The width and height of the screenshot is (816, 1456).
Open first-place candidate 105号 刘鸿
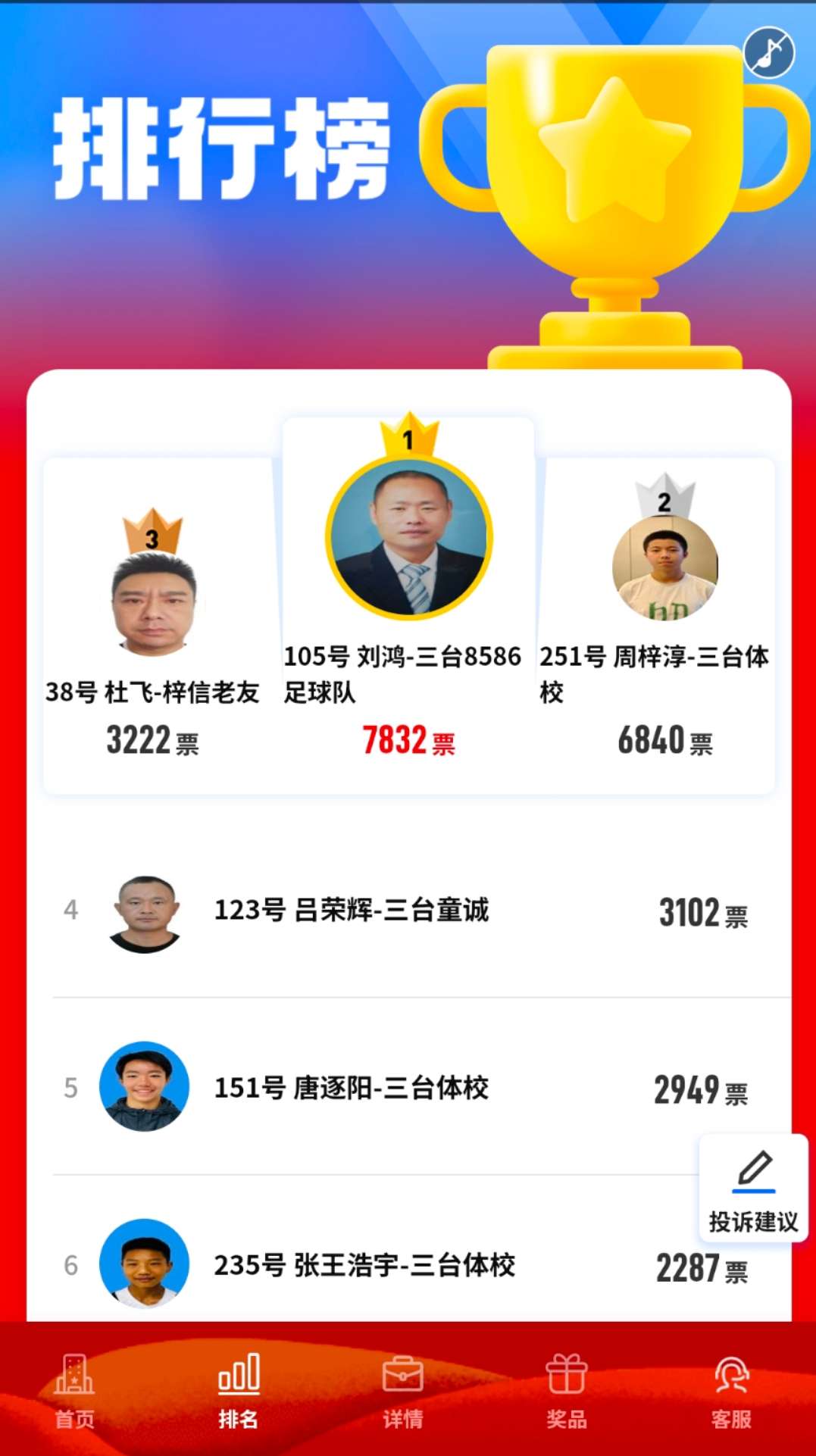click(408, 539)
